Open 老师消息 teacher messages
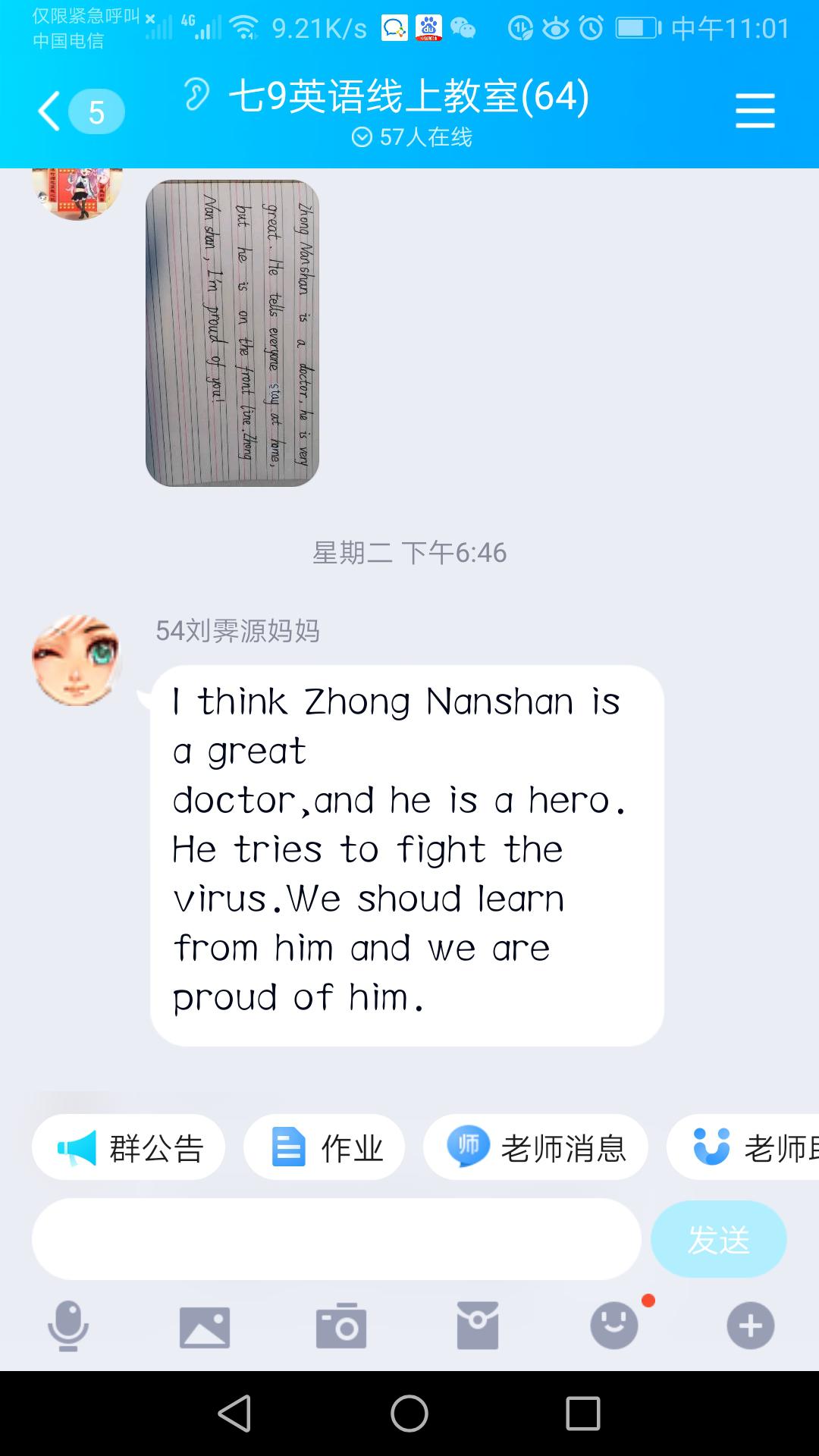Image resolution: width=819 pixels, height=1456 pixels. click(535, 1147)
